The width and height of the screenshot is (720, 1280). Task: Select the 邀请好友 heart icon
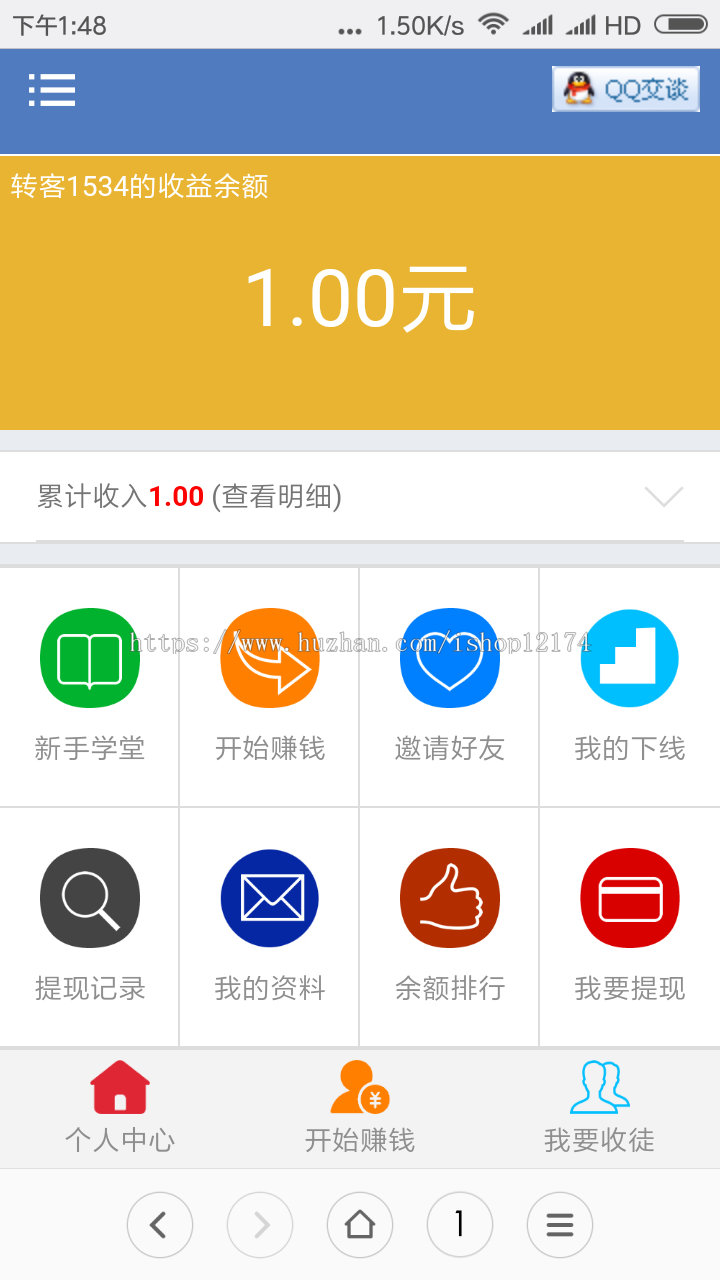pos(449,658)
